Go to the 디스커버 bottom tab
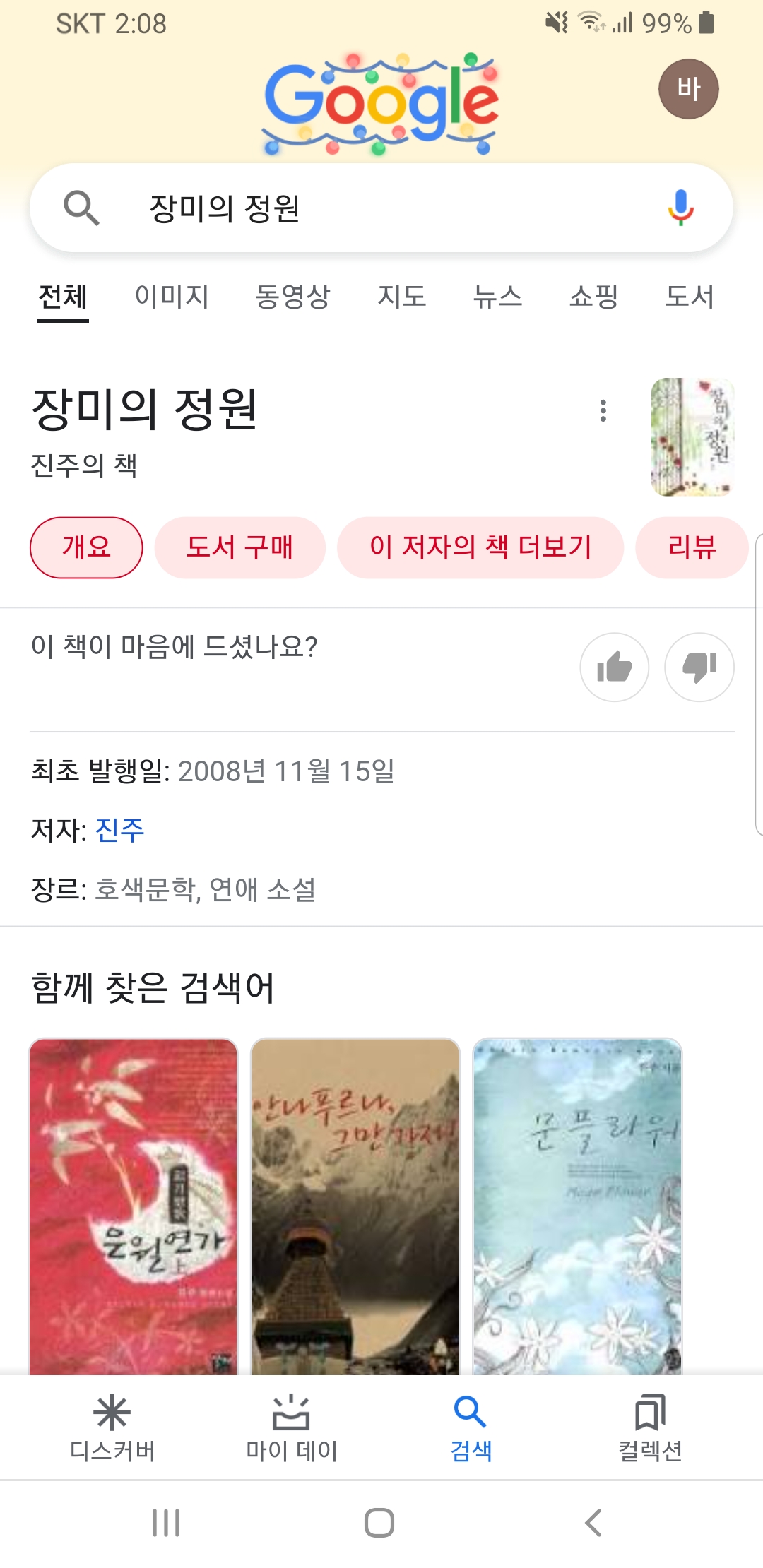The image size is (763, 1568). [112, 1428]
